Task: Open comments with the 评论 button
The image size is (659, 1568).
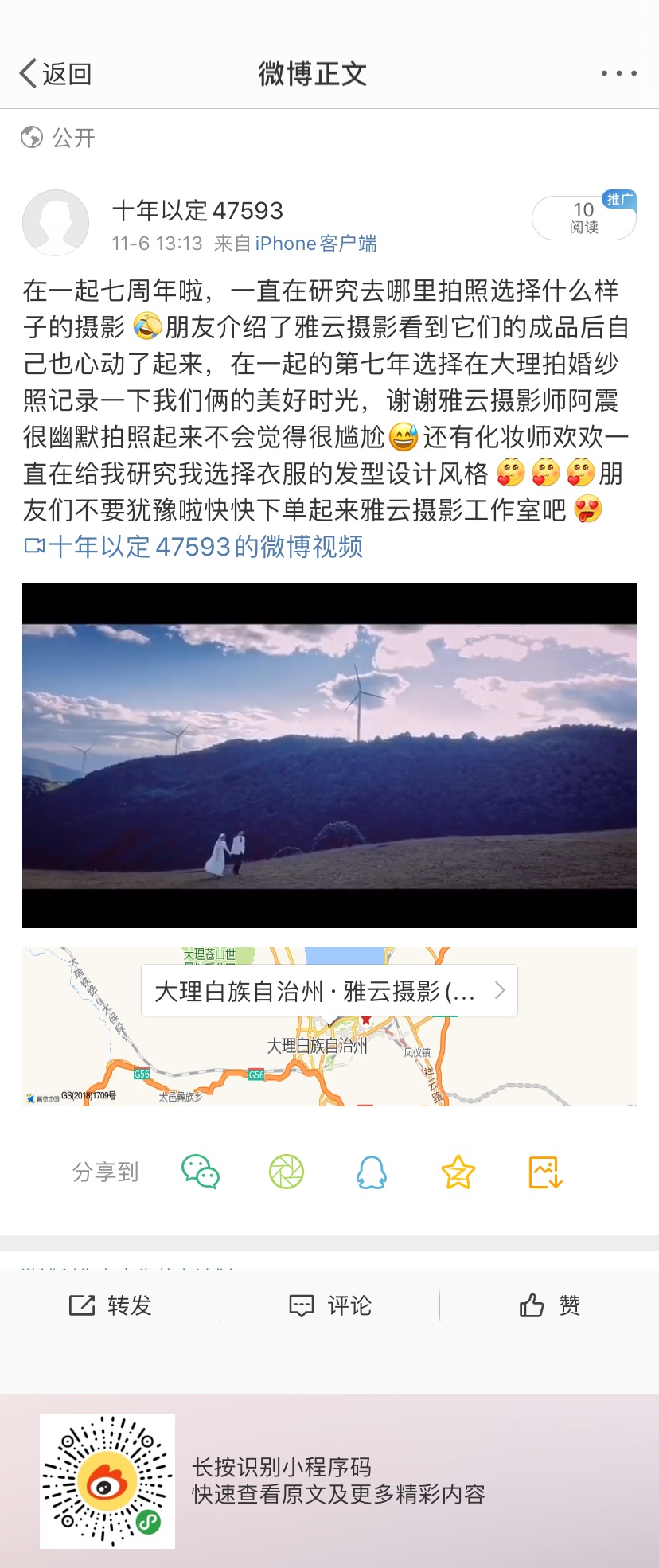Action: pos(330,1305)
